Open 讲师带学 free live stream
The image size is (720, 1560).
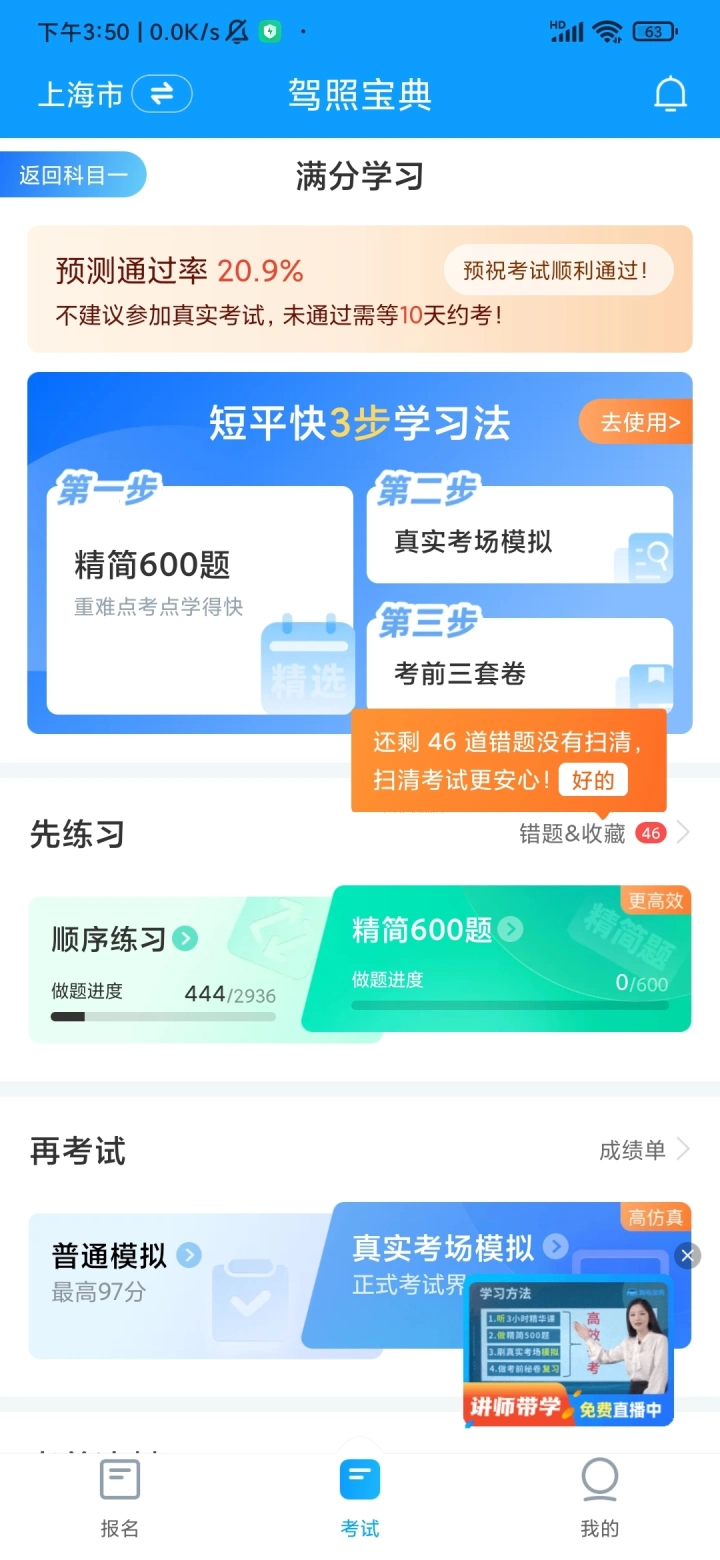[568, 1350]
